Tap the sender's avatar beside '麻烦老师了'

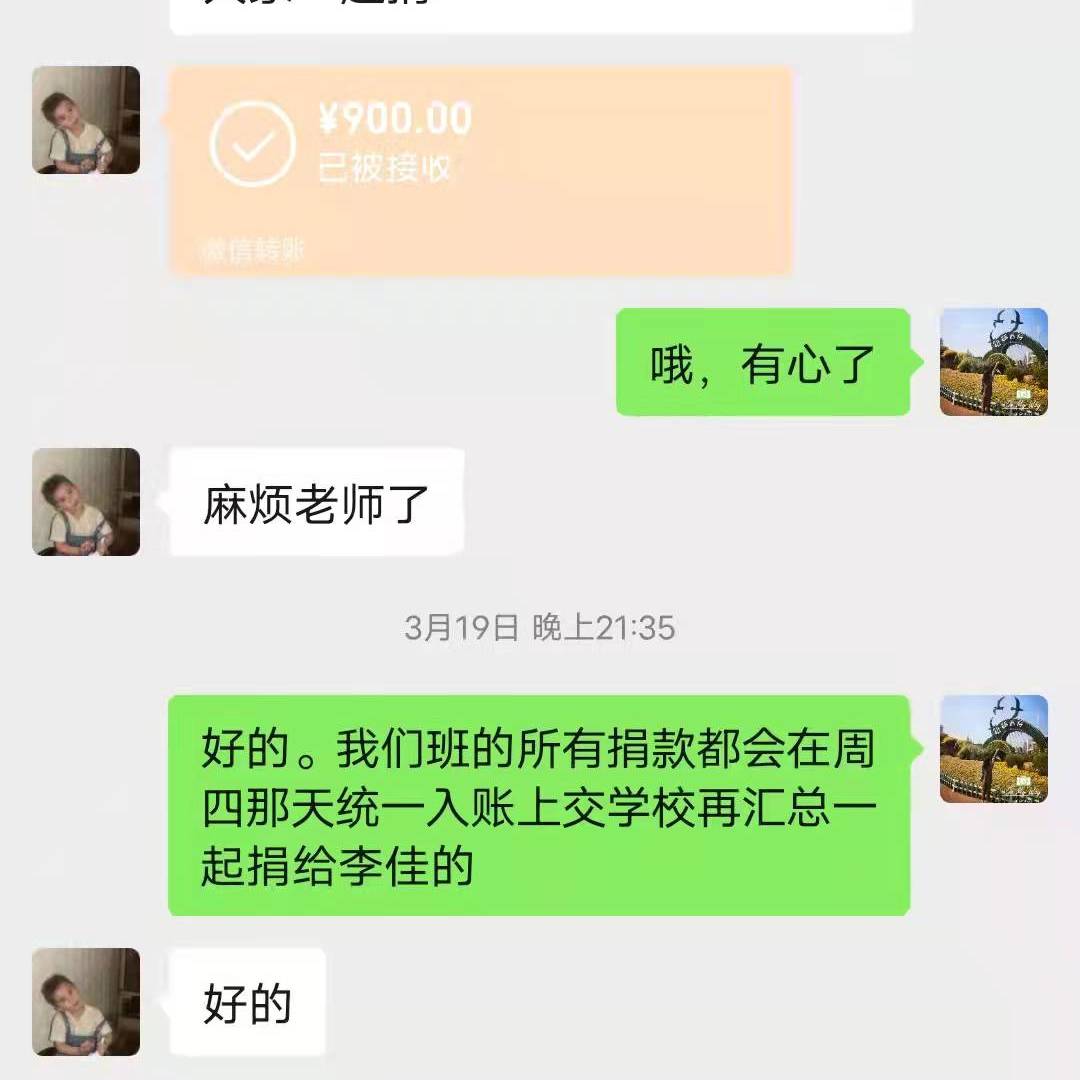tap(86, 502)
